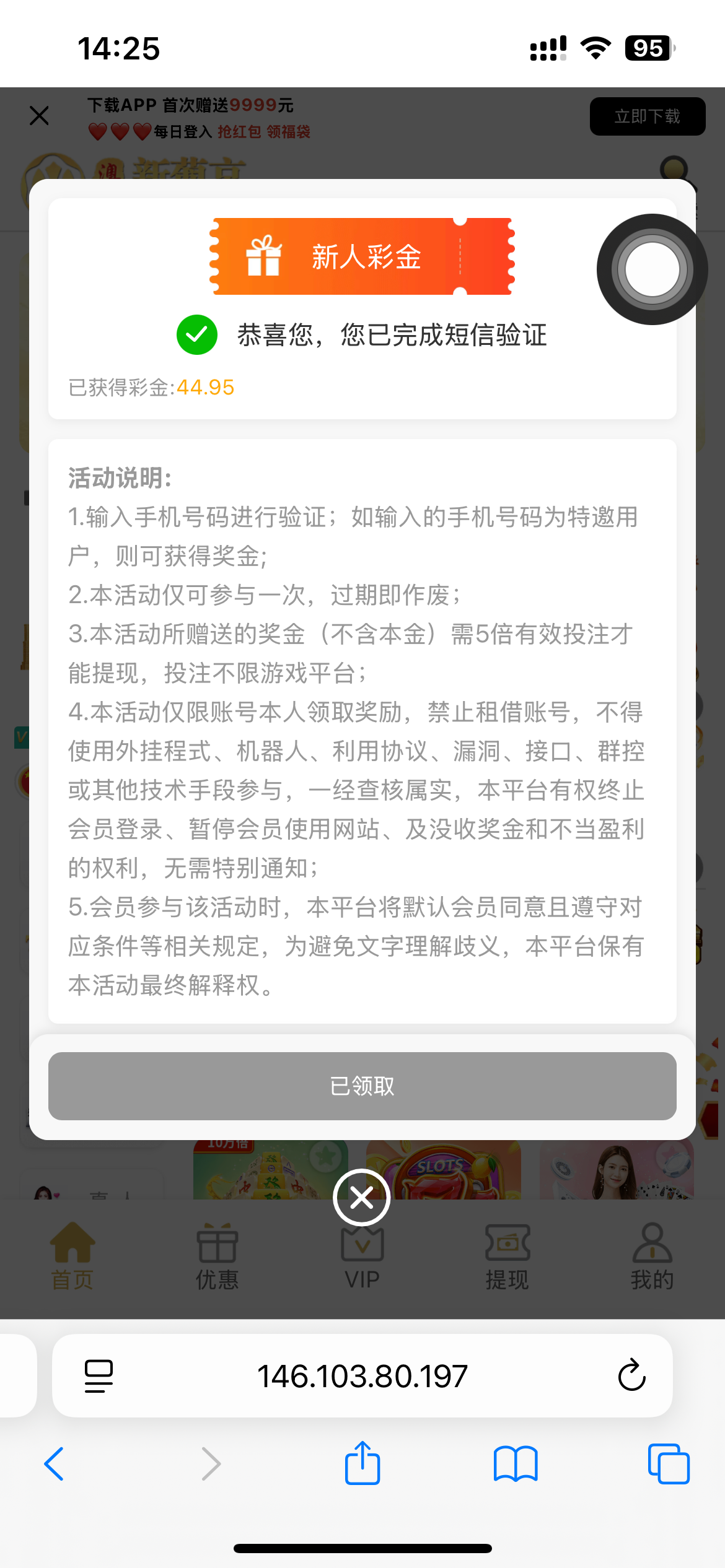Close the 新人彩金 popup
Screen dimensions: 725x1568
click(362, 1198)
